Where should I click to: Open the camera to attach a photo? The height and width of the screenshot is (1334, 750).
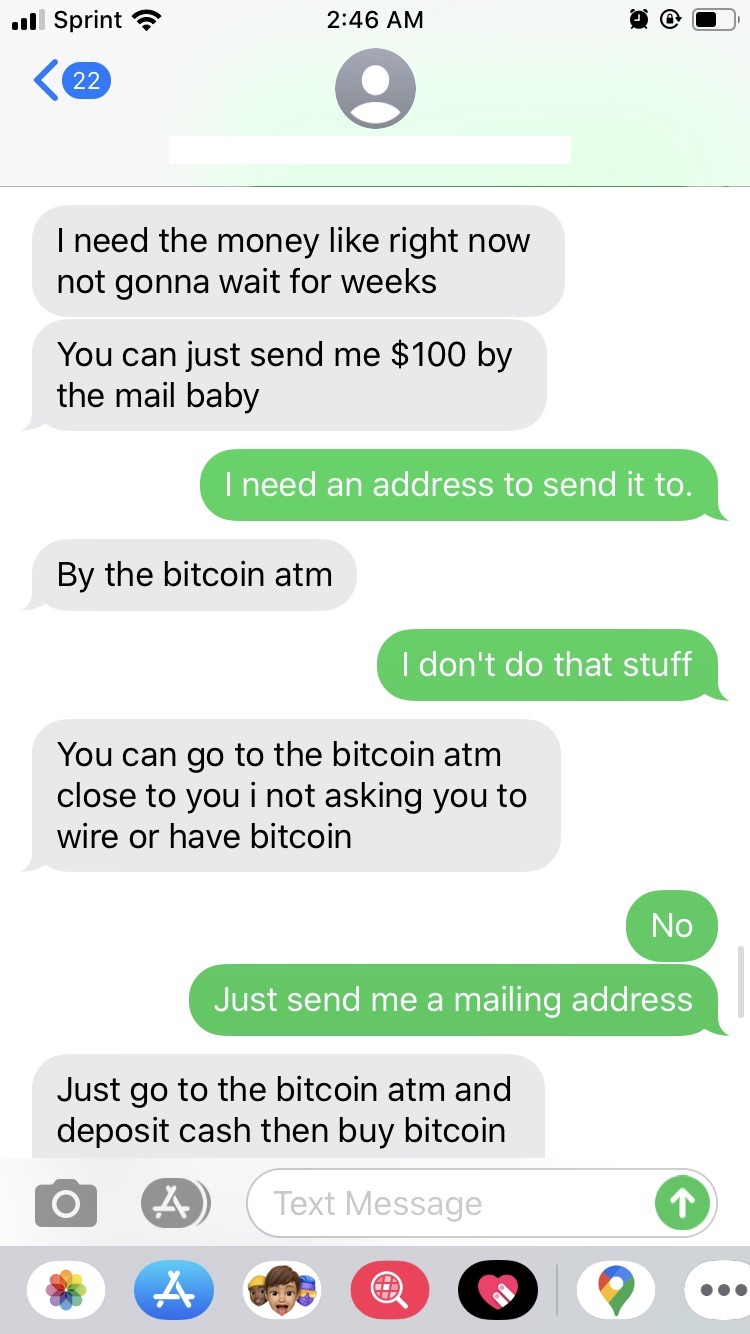pos(66,1203)
